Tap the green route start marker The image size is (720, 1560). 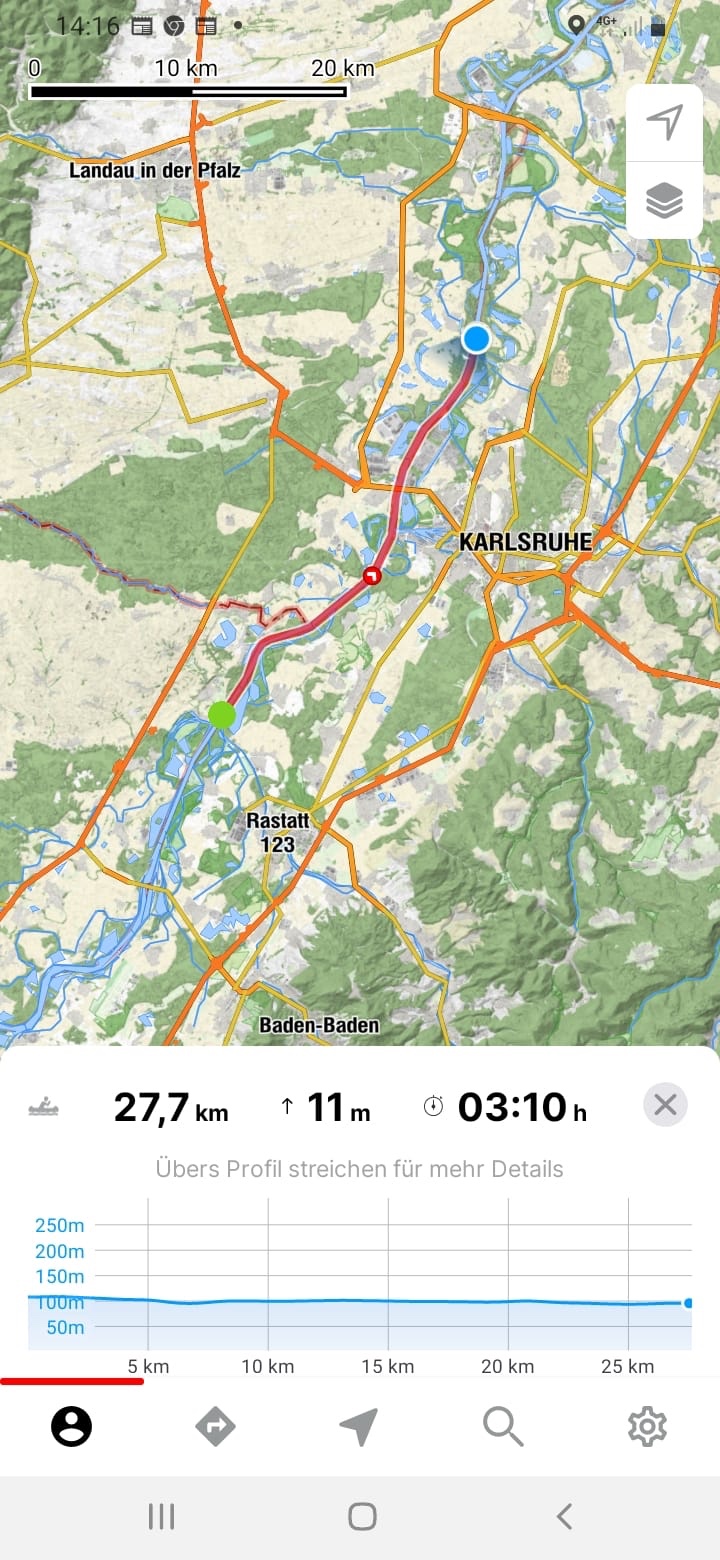pyautogui.click(x=222, y=715)
